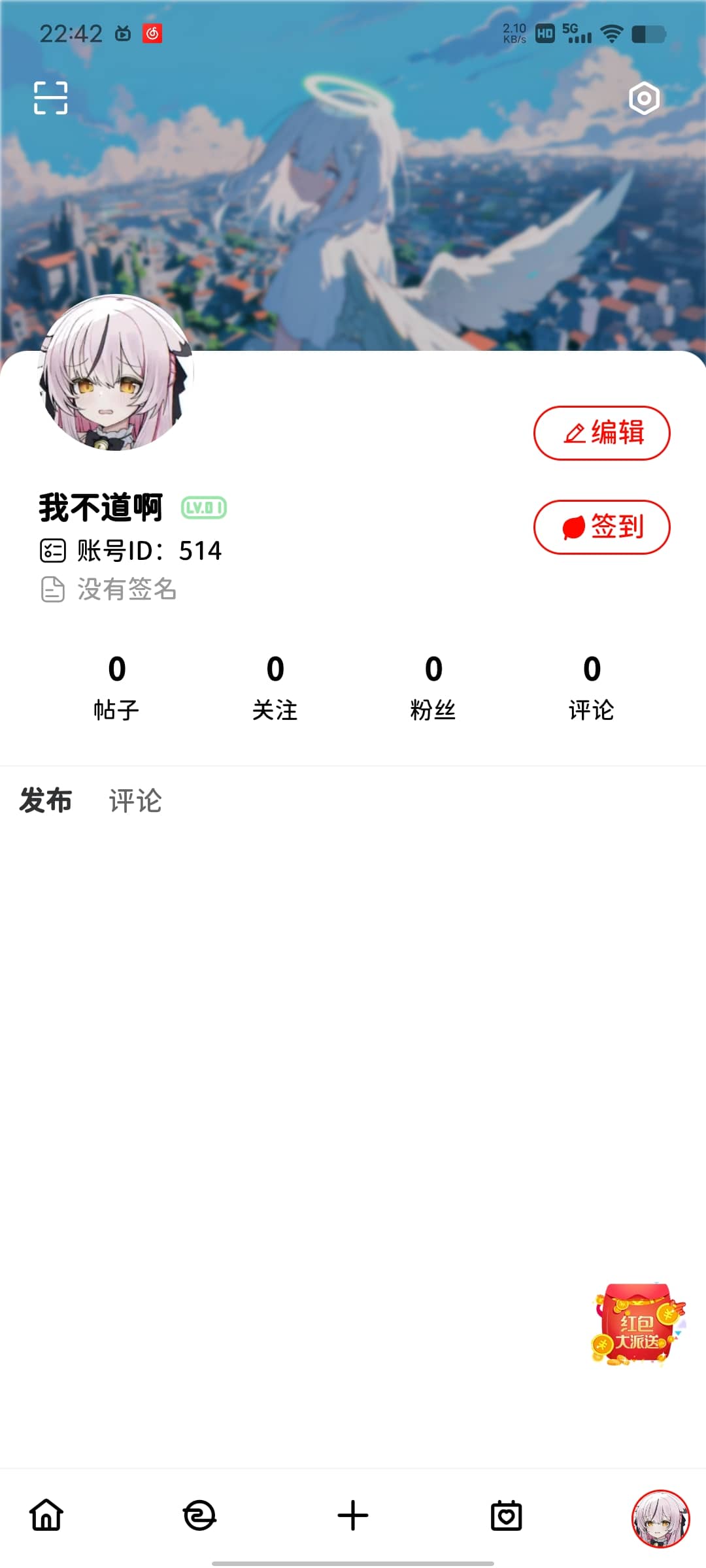The image size is (706, 1568).
Task: Open the scan icon
Action: 51,98
